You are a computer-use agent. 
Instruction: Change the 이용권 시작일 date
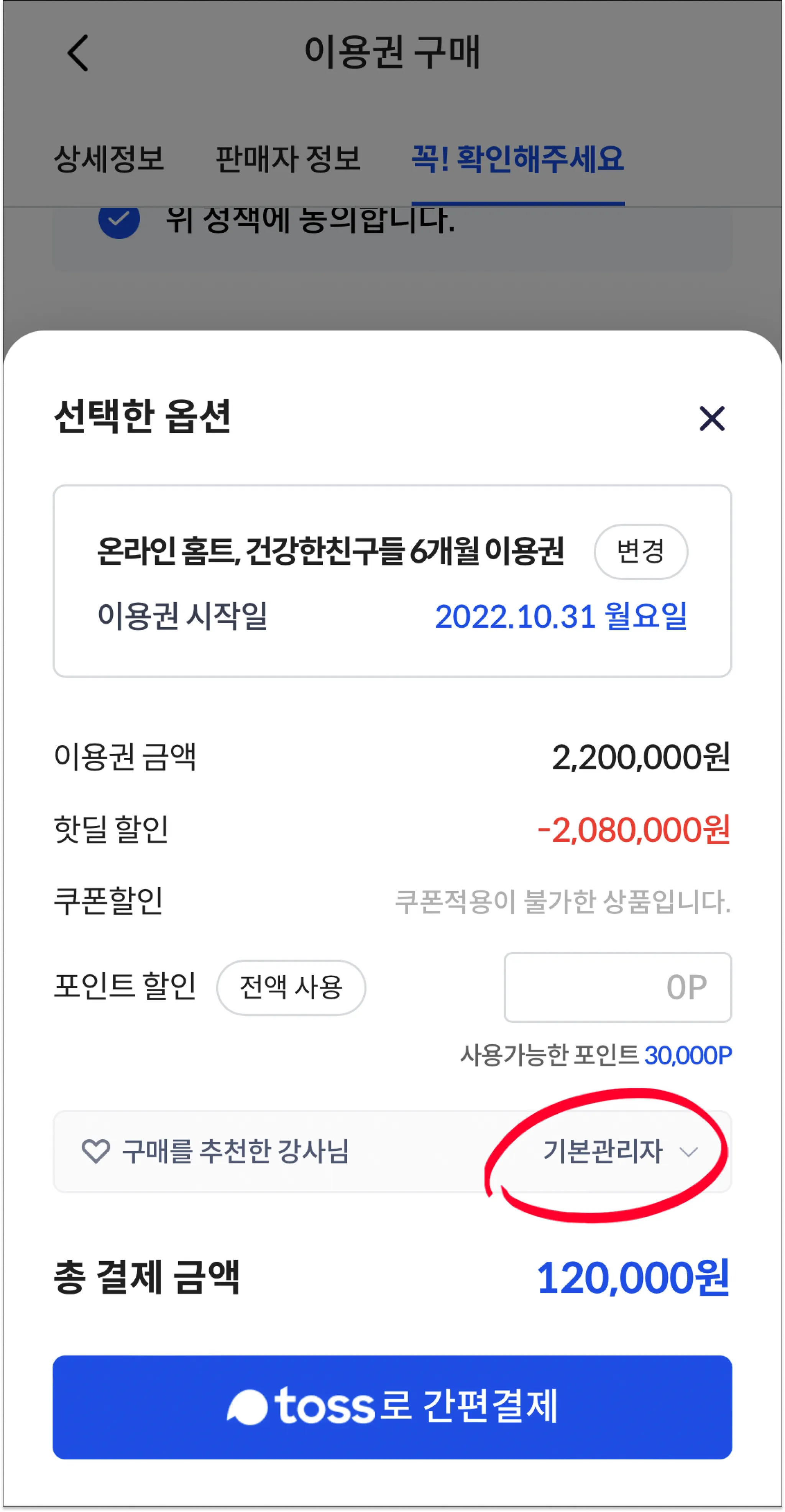tap(560, 617)
